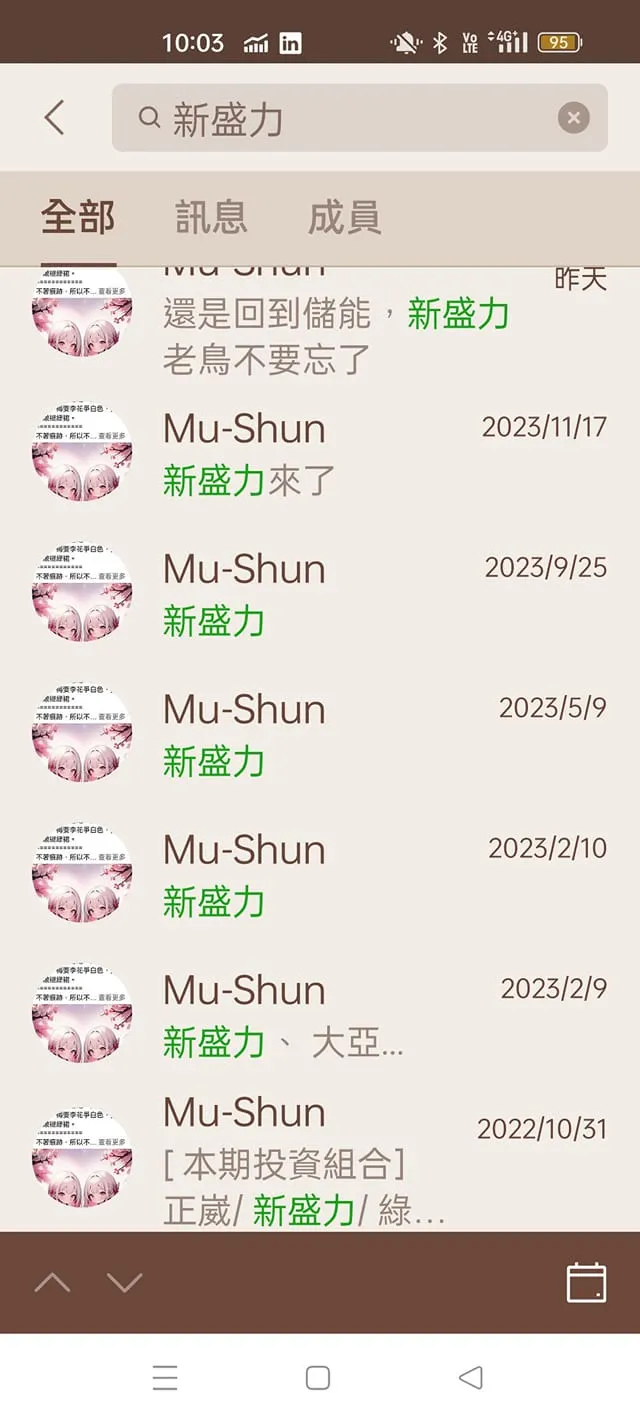
Task: Jump to previous result with up arrow
Action: tap(53, 1282)
